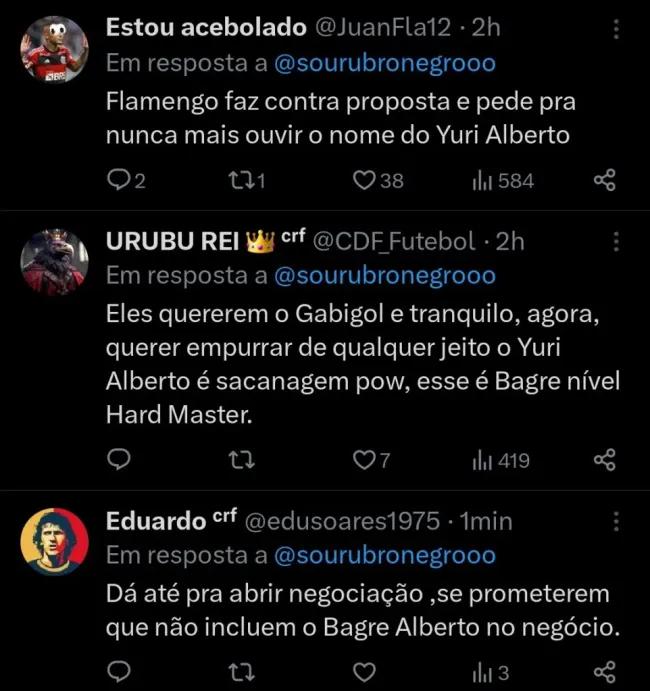Like URUBU REI's reply

[x=365, y=460]
